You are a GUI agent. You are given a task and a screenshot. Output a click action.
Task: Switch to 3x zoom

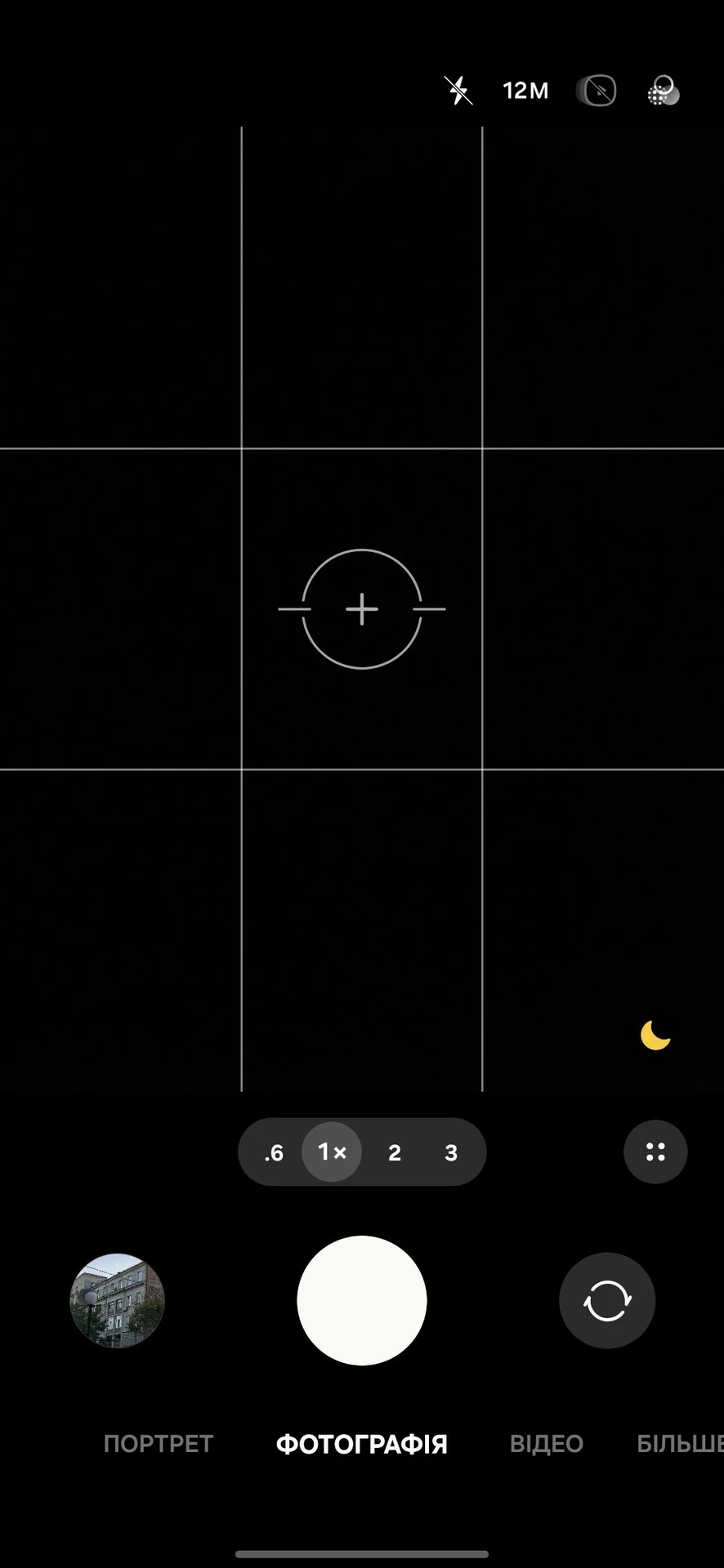[451, 1152]
